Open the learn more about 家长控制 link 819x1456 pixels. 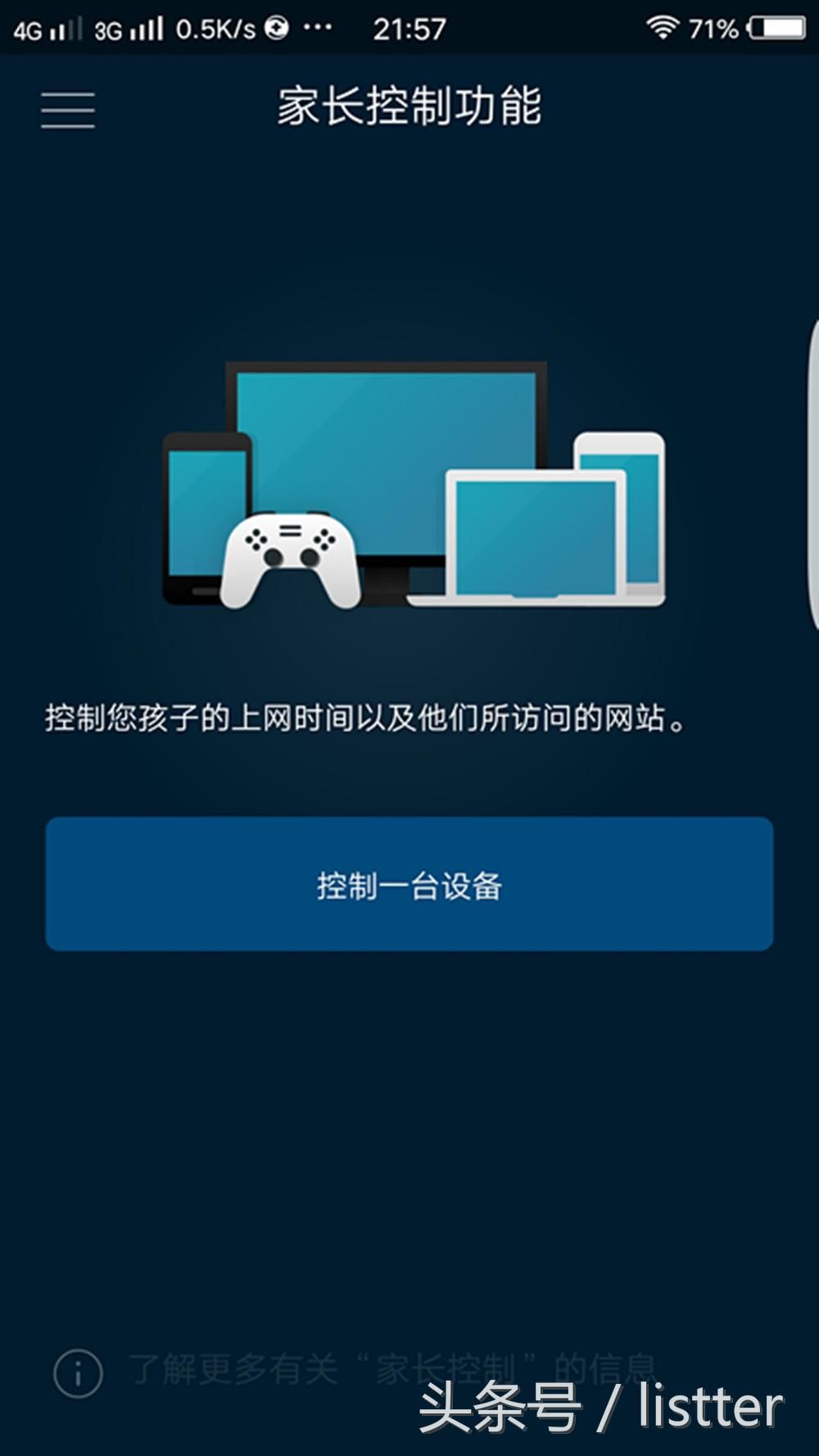pos(391,1370)
